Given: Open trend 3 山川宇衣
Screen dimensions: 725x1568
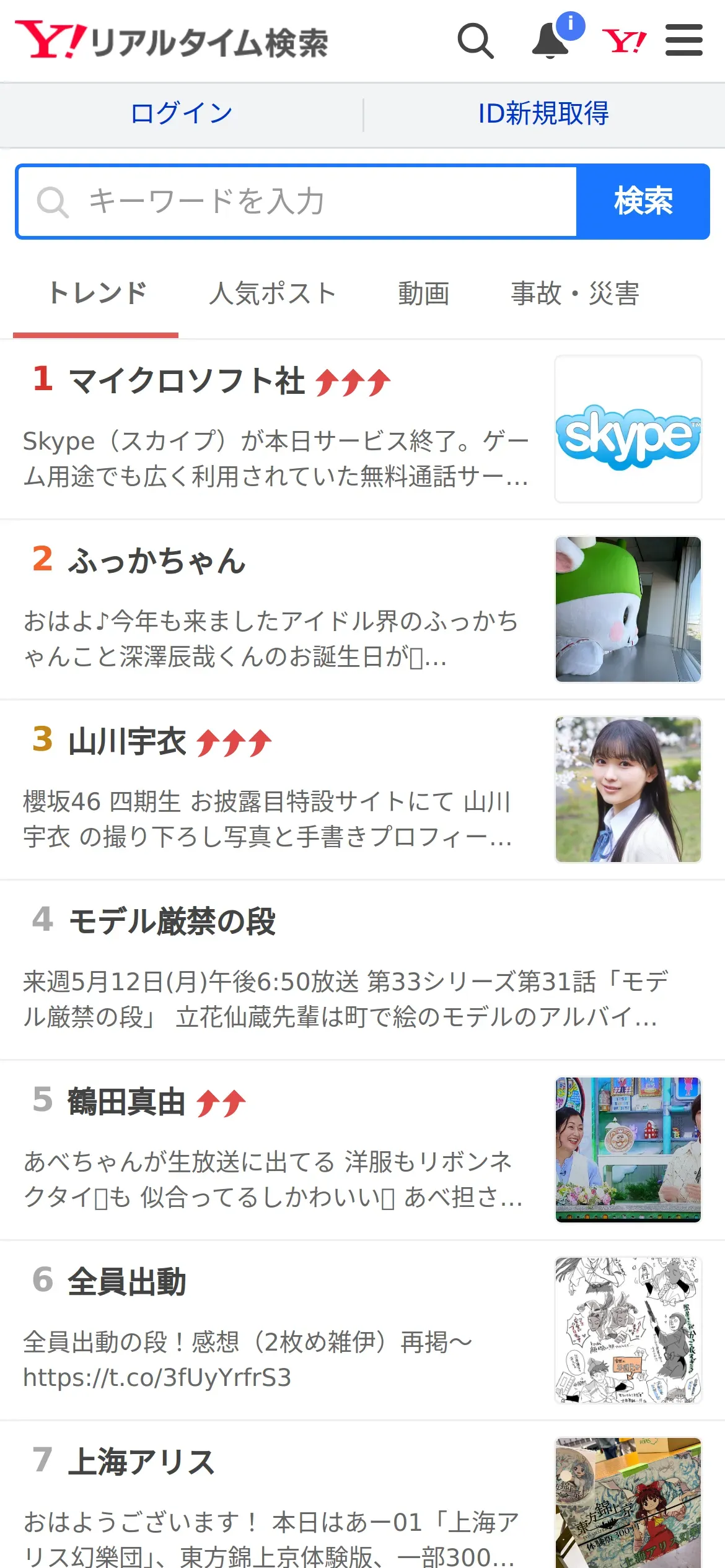Looking at the screenshot, I should (127, 742).
